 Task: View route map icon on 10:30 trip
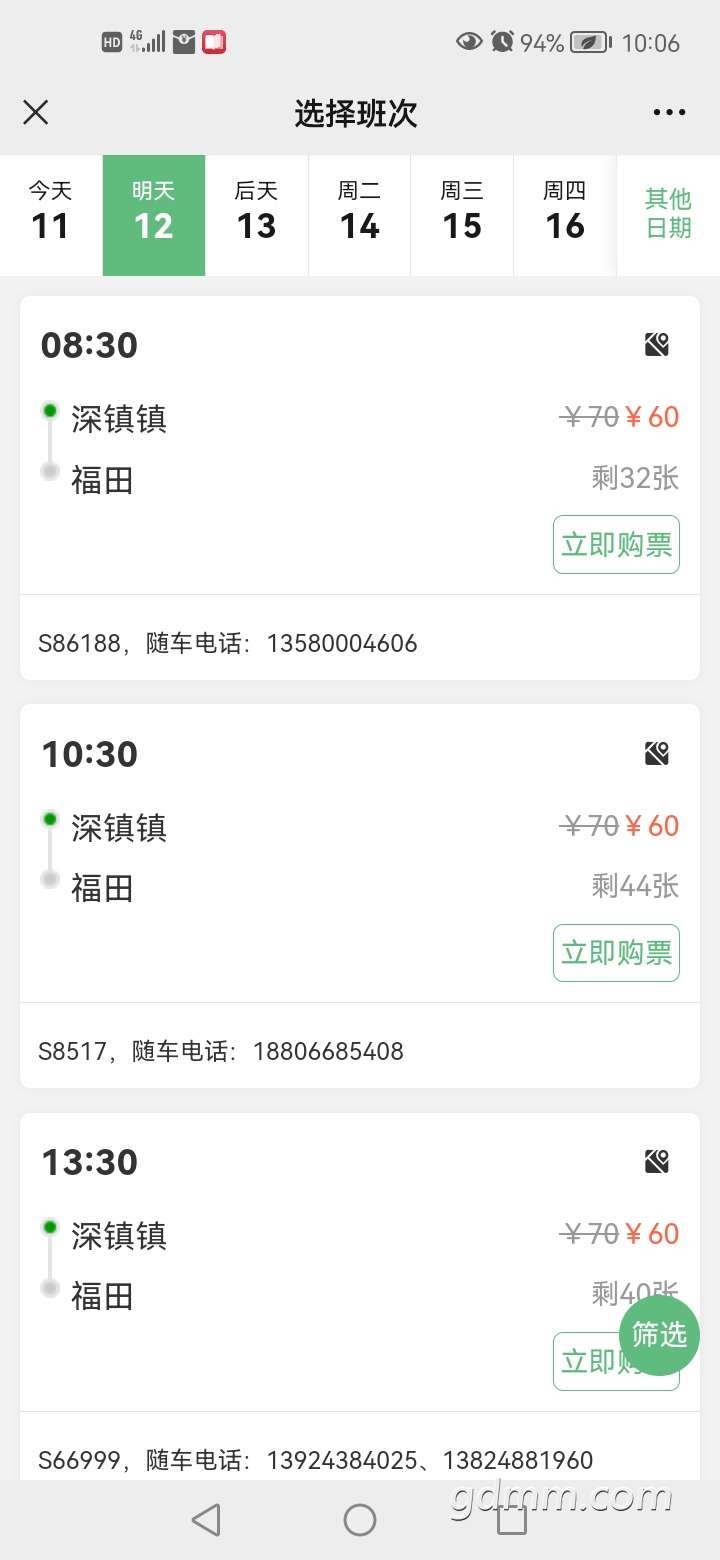click(x=656, y=753)
